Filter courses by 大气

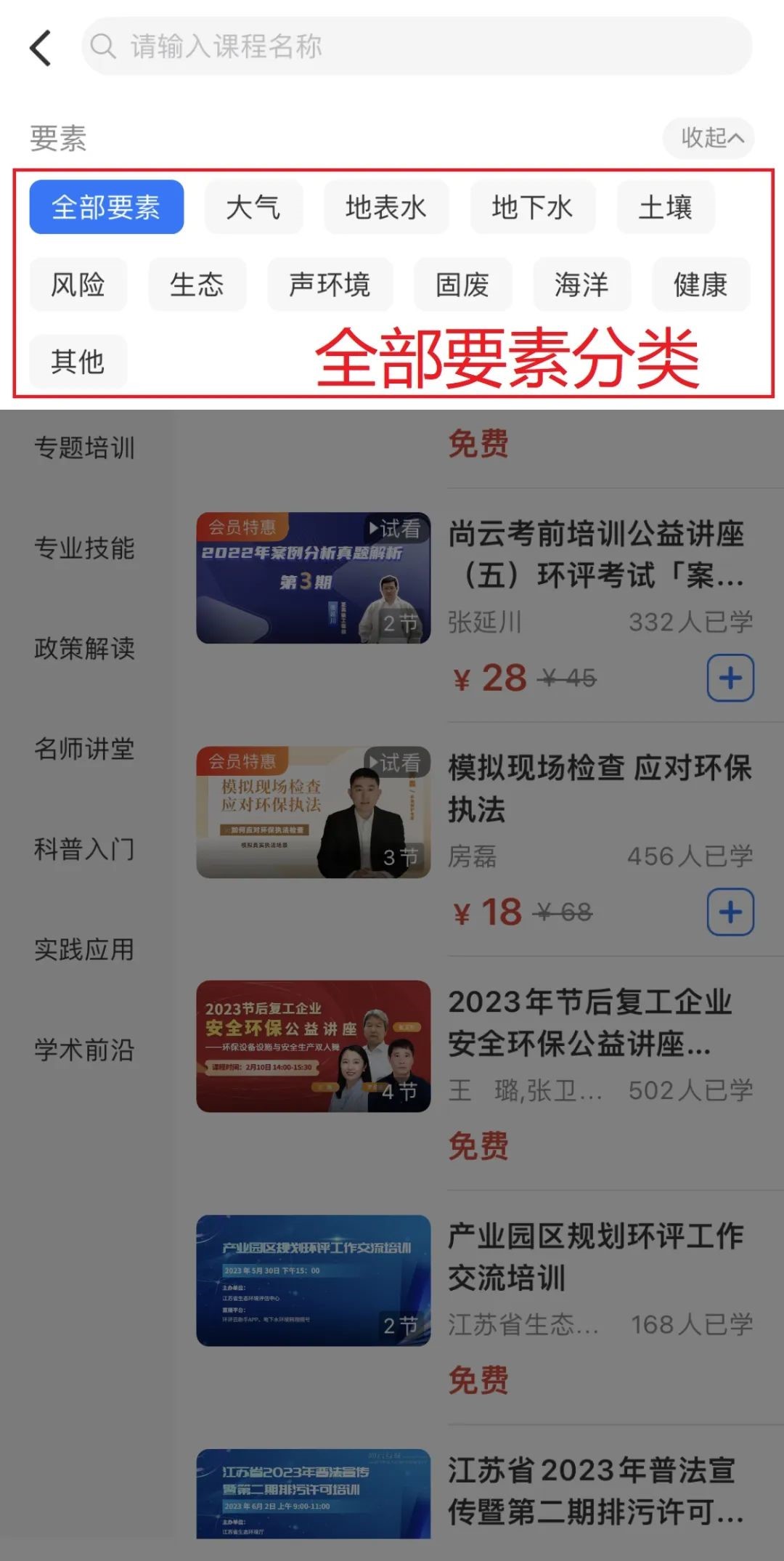click(253, 207)
